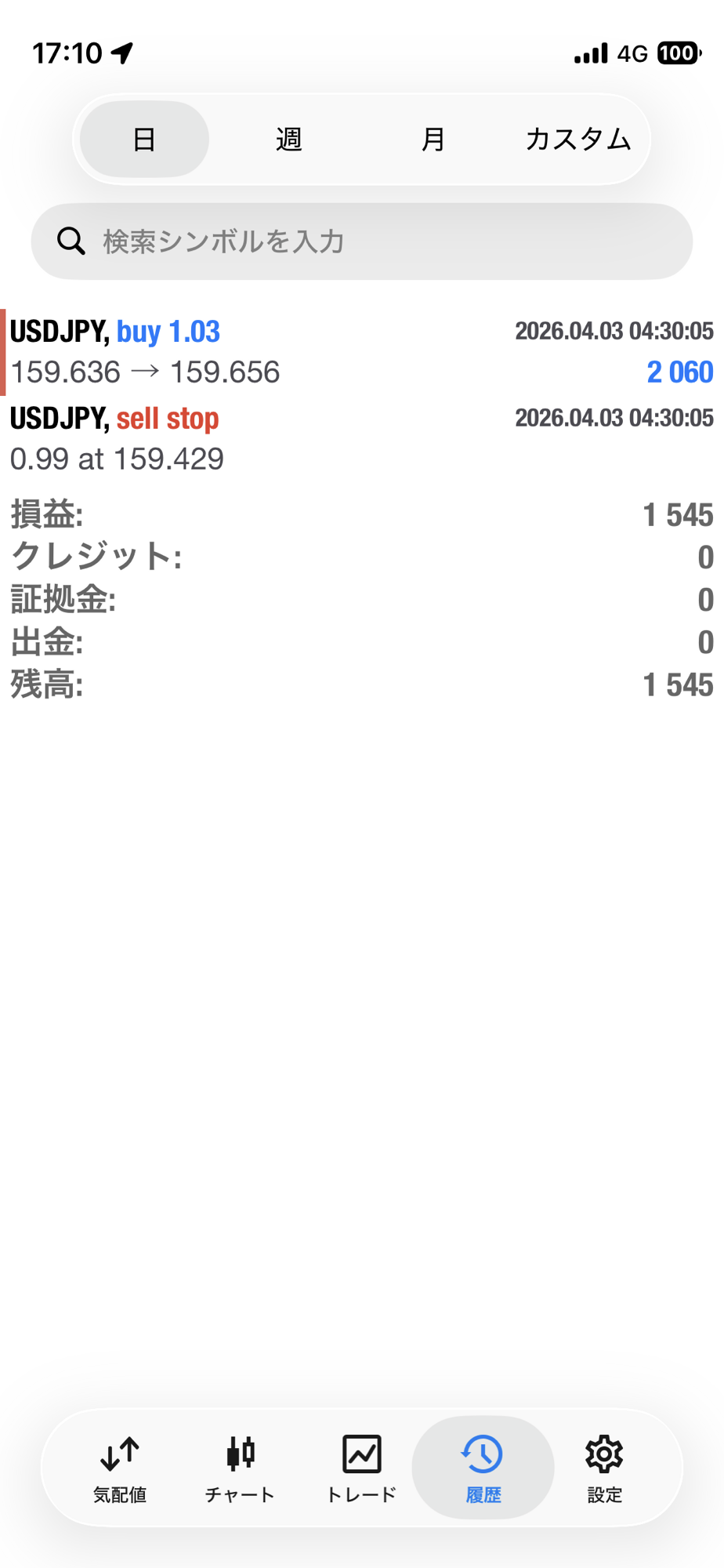Choose the カスタム custom period

coord(578,140)
